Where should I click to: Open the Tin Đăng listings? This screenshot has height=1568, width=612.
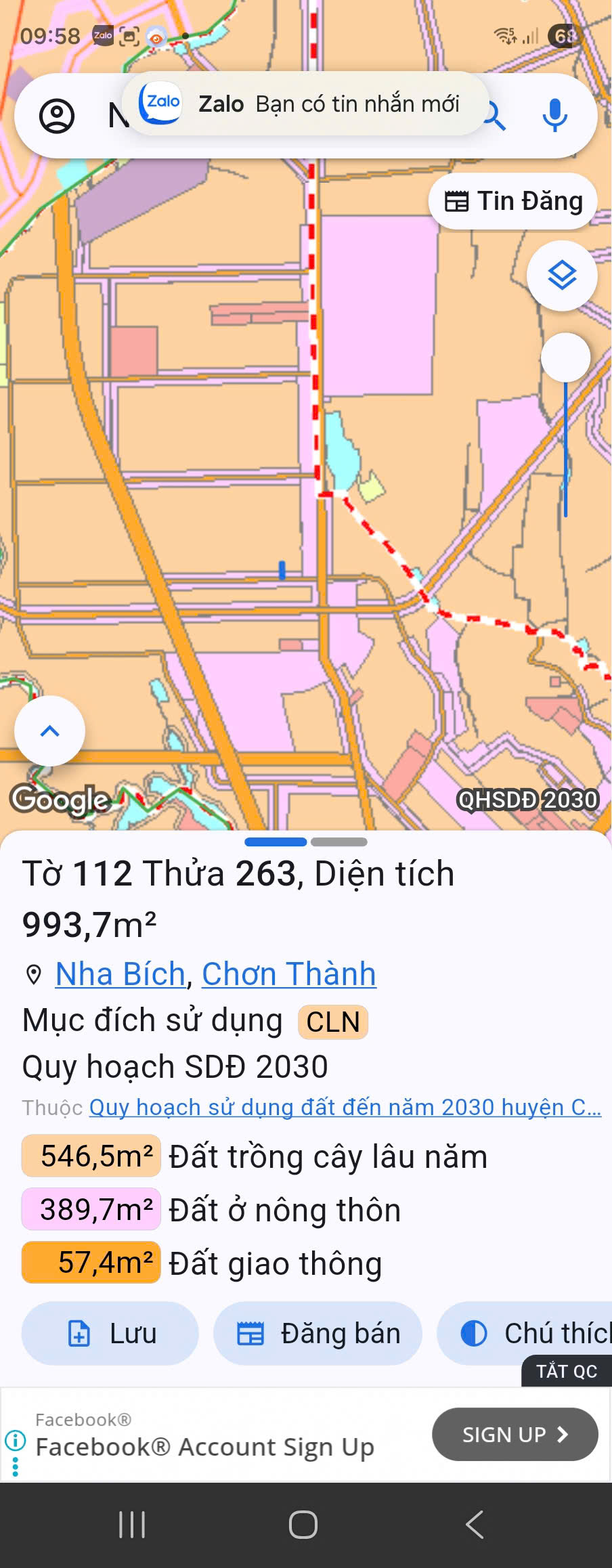coord(513,201)
